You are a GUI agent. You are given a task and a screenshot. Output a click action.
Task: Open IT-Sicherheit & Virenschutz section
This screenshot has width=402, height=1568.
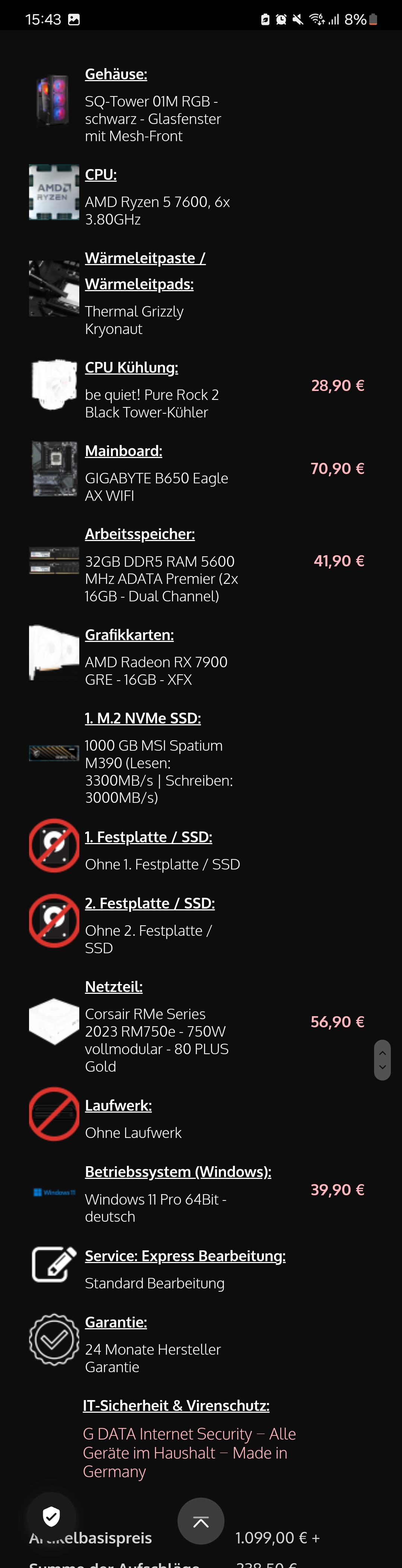[176, 1406]
